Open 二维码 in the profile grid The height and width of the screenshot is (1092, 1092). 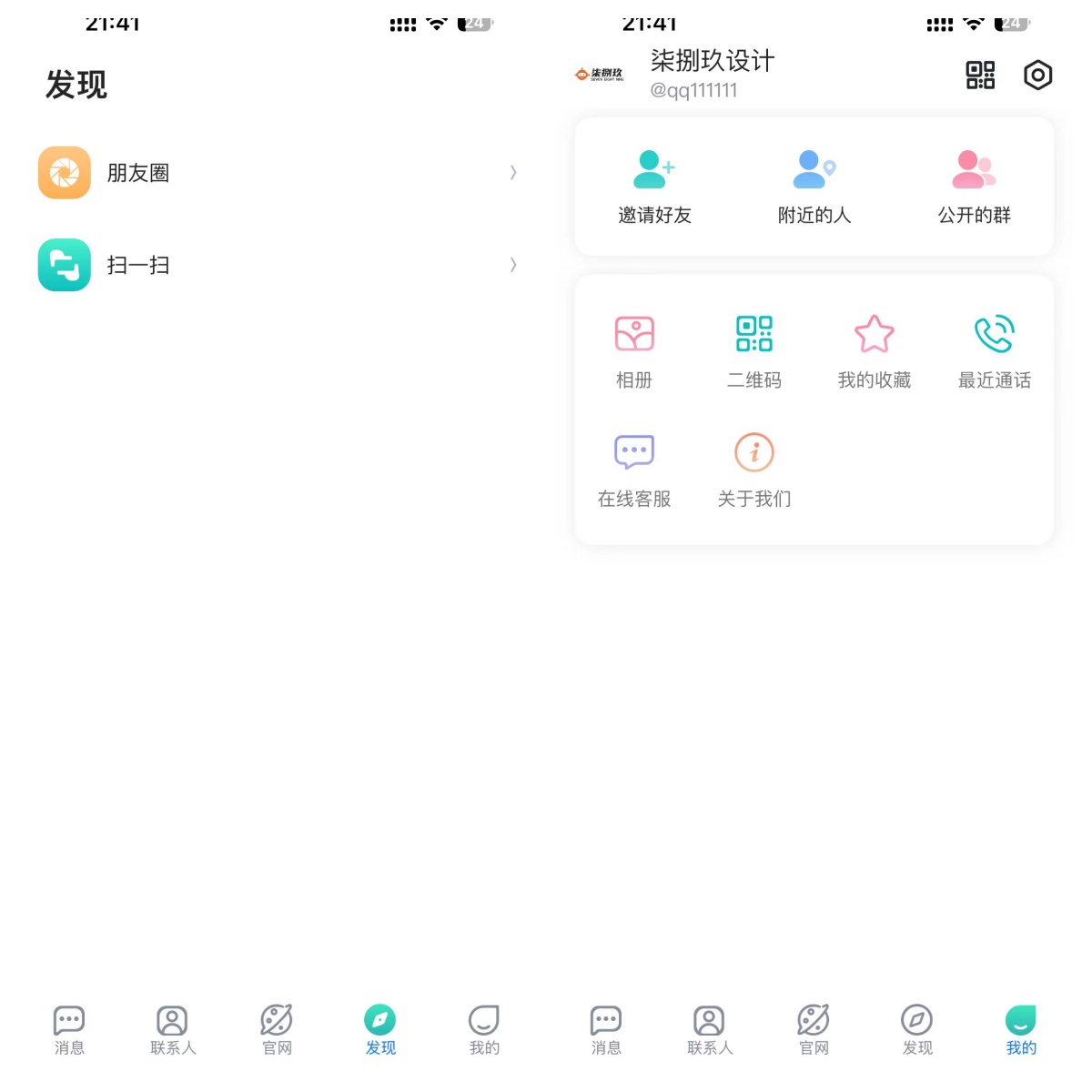[x=754, y=351]
